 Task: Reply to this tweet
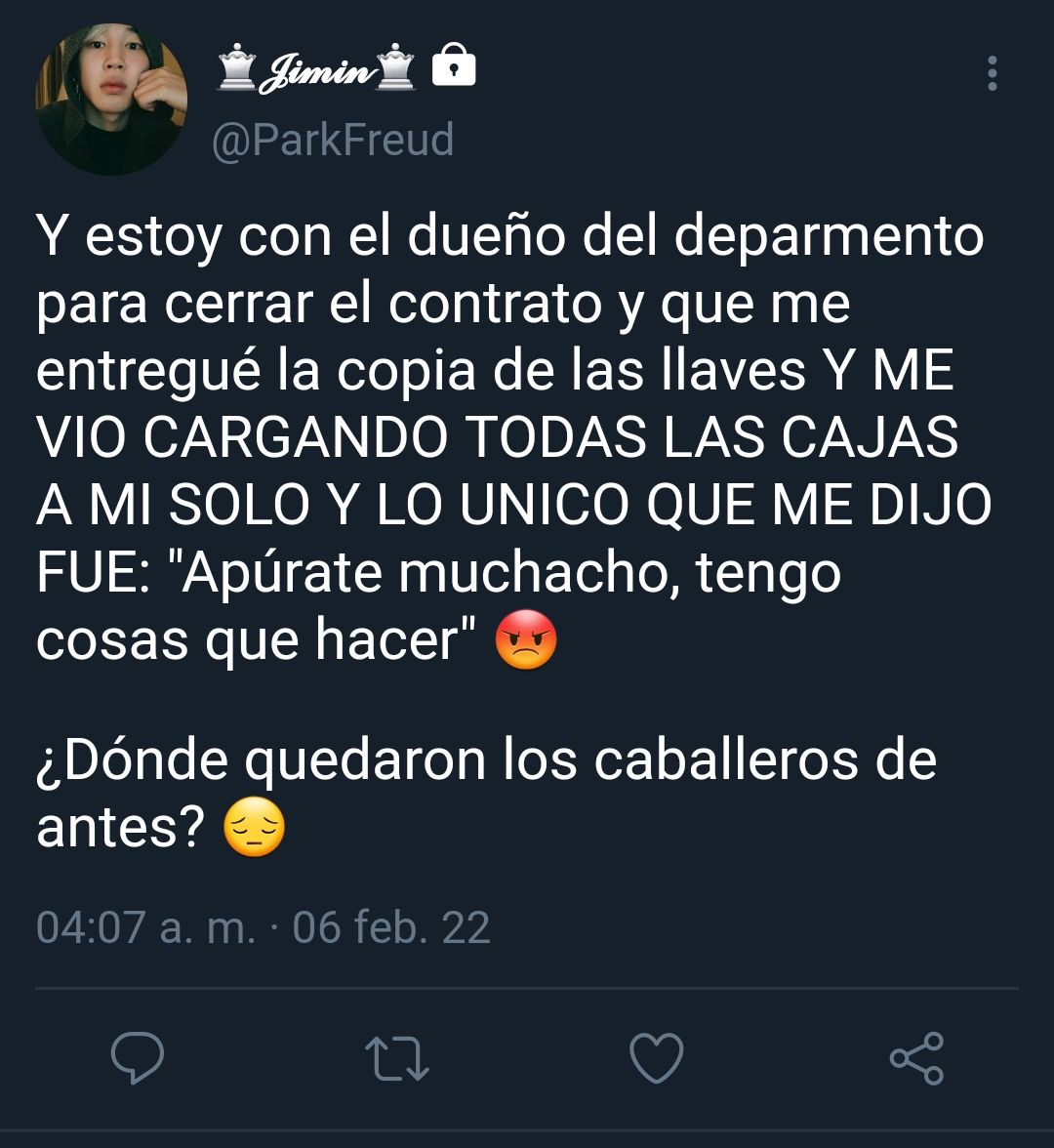coord(137,1059)
